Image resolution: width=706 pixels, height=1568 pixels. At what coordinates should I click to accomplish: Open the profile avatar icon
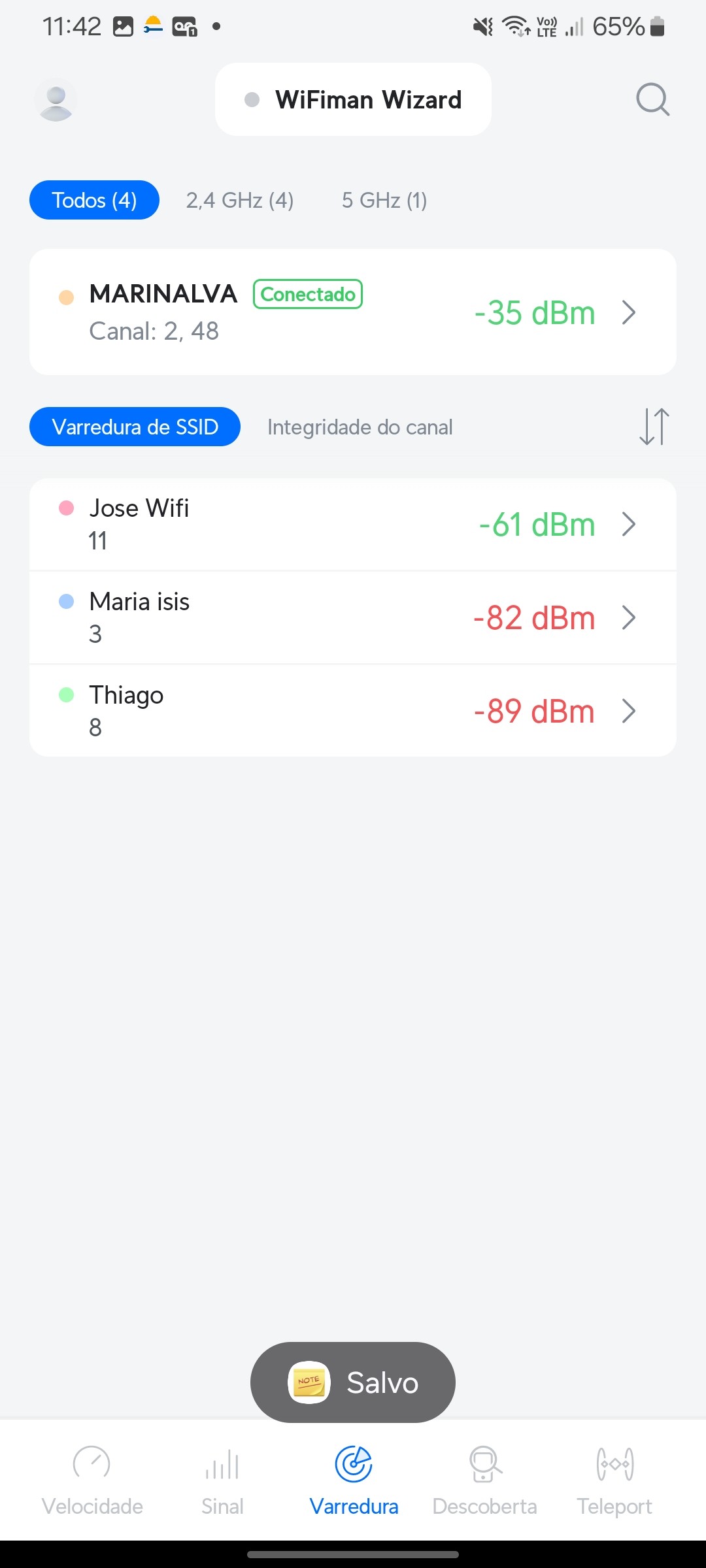[x=56, y=100]
